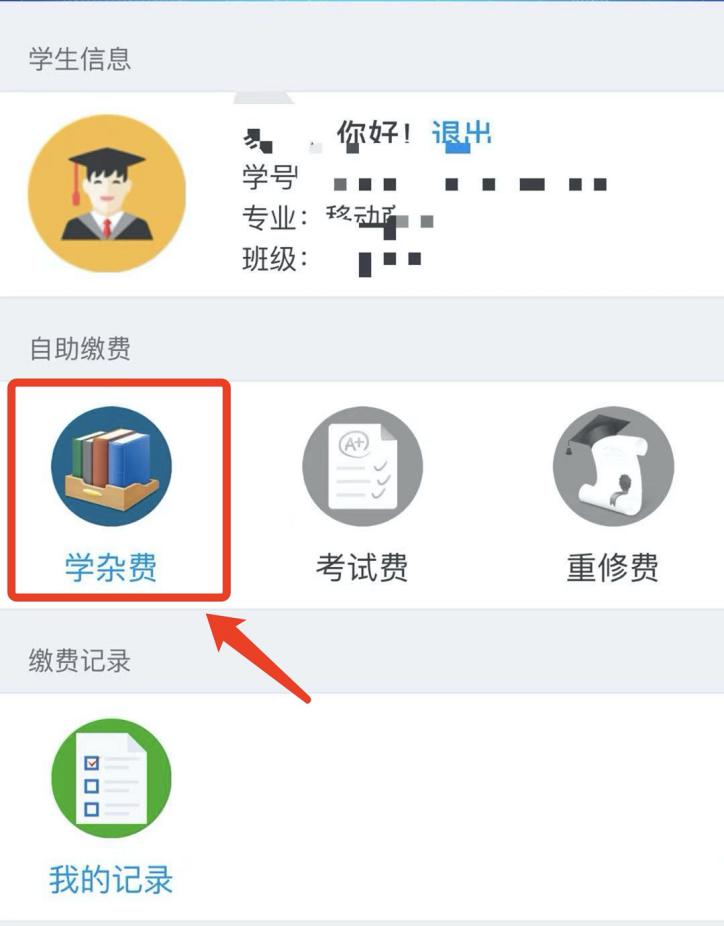Tap the 退出 logout link
The image size is (724, 926).
tap(461, 133)
